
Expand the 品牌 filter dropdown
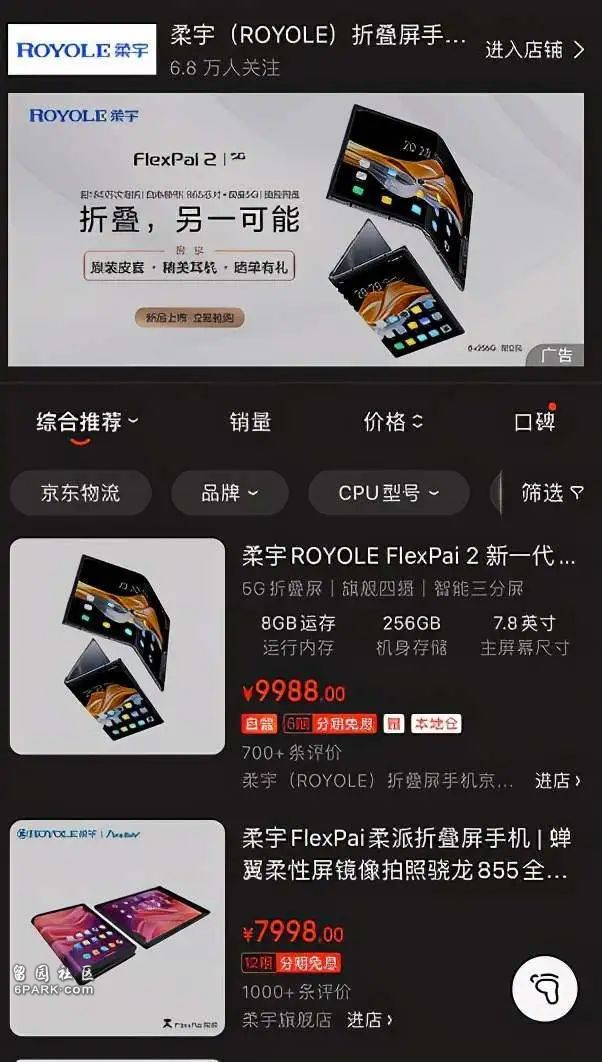pyautogui.click(x=229, y=493)
